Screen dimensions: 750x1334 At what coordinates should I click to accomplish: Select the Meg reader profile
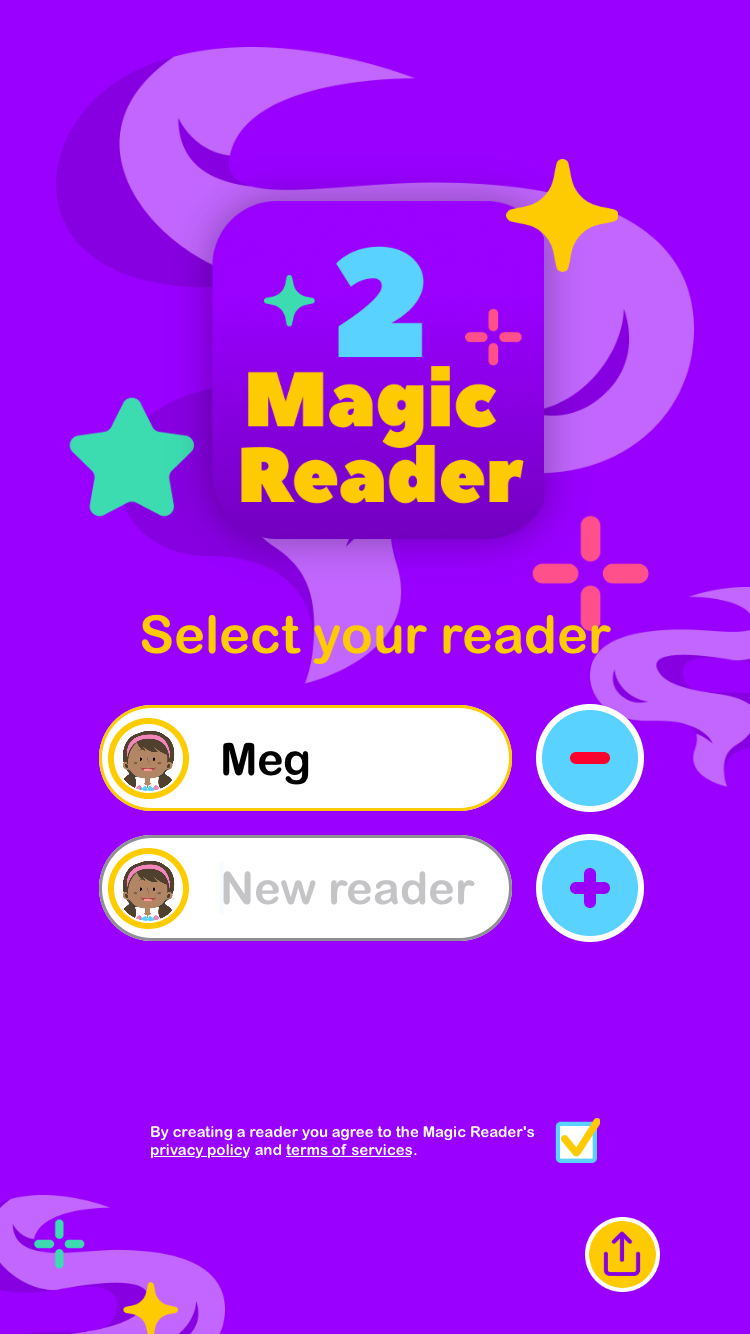[305, 759]
